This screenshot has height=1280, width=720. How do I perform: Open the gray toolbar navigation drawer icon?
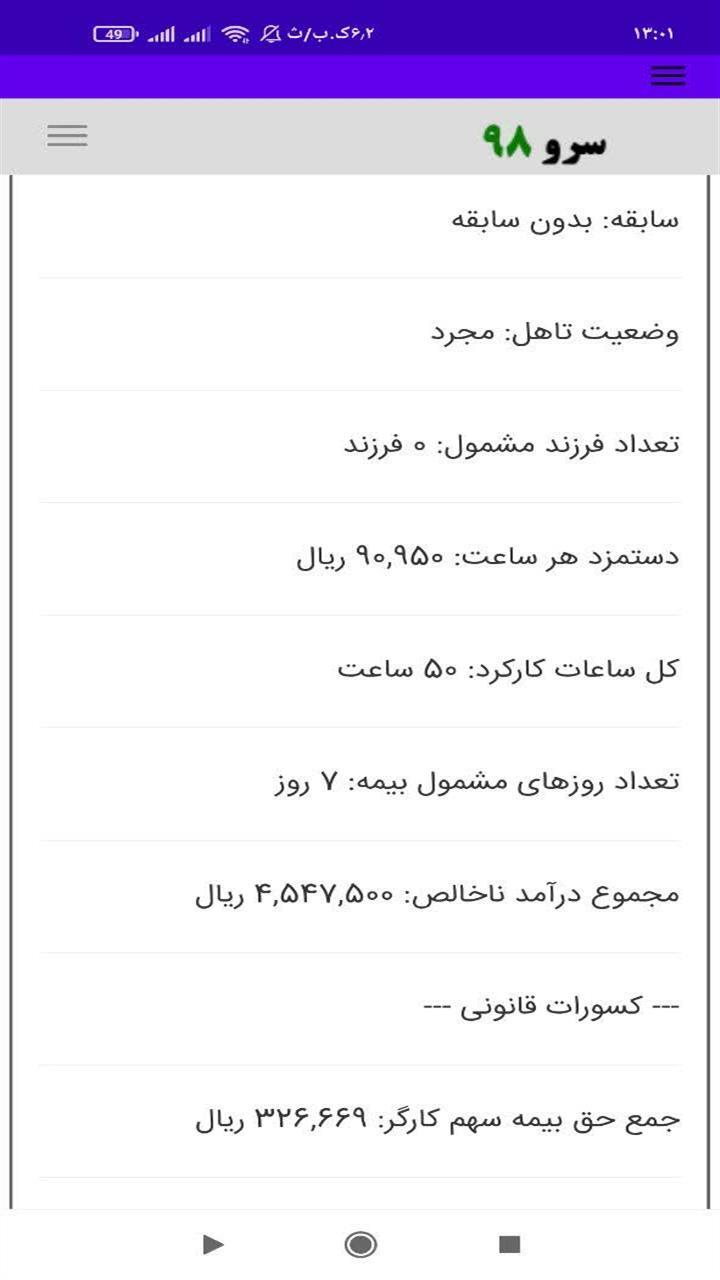coord(67,135)
